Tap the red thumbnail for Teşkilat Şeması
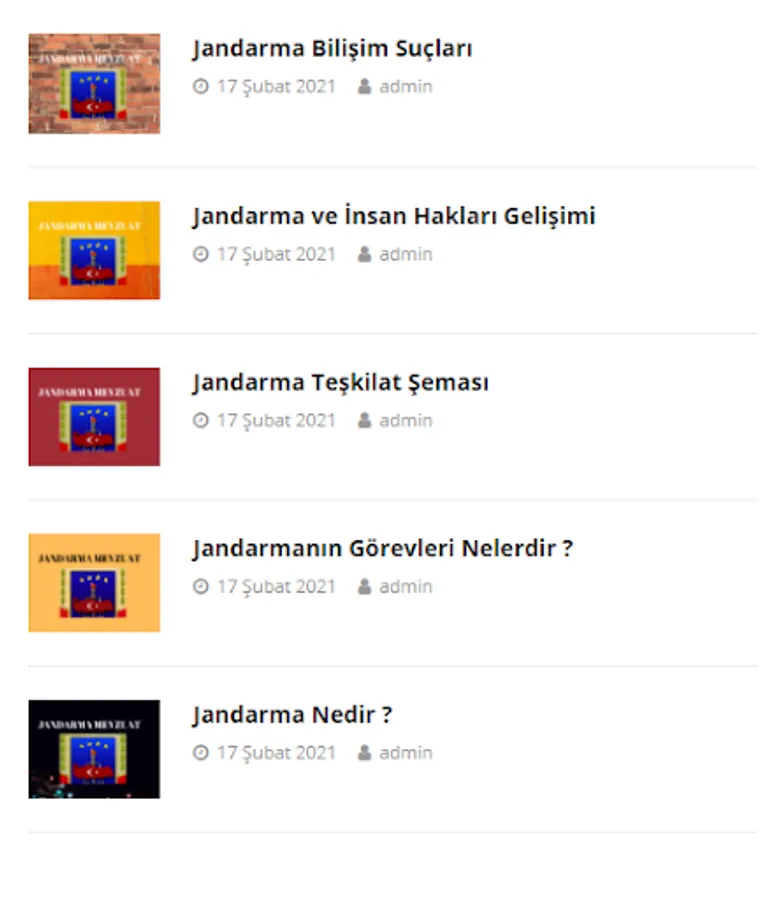 (94, 417)
